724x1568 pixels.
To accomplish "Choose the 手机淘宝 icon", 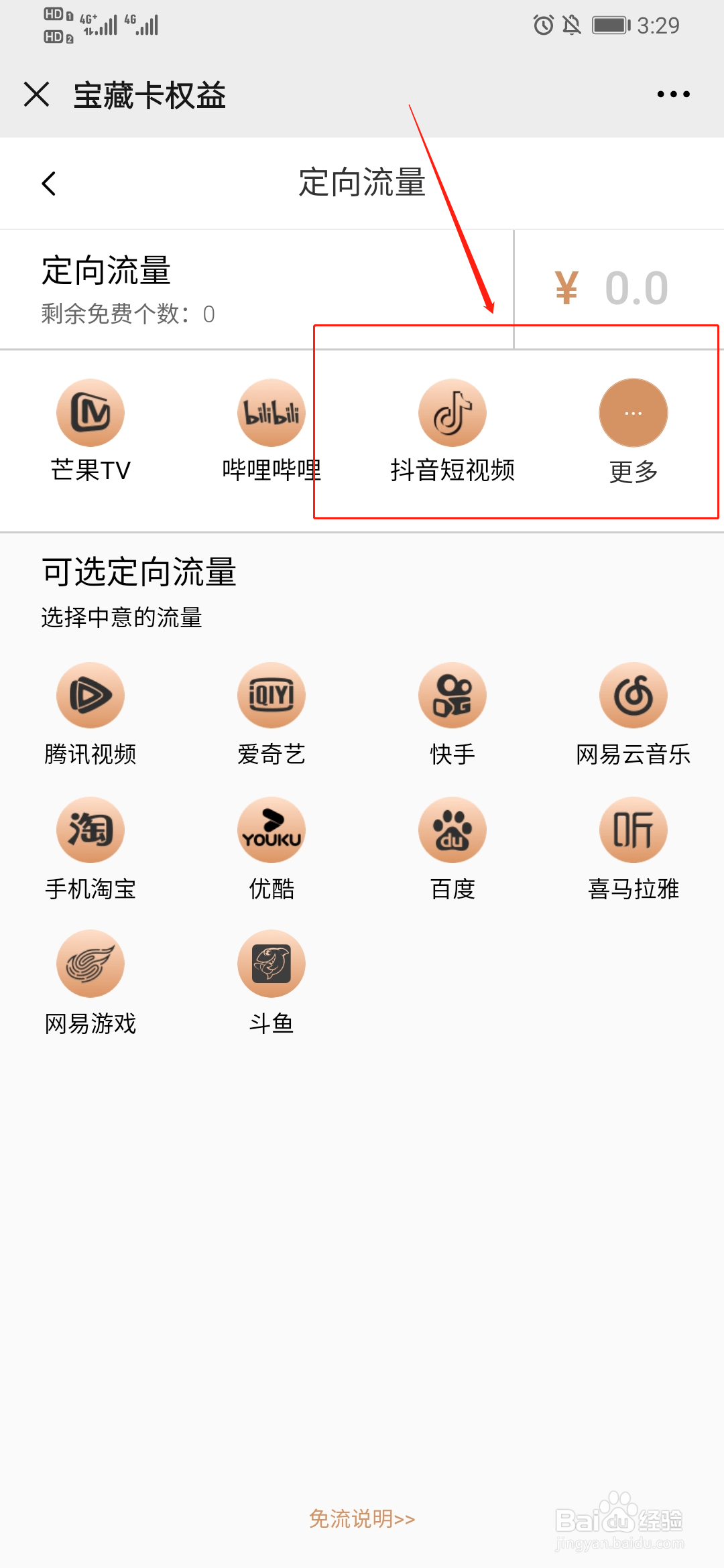I will (90, 830).
